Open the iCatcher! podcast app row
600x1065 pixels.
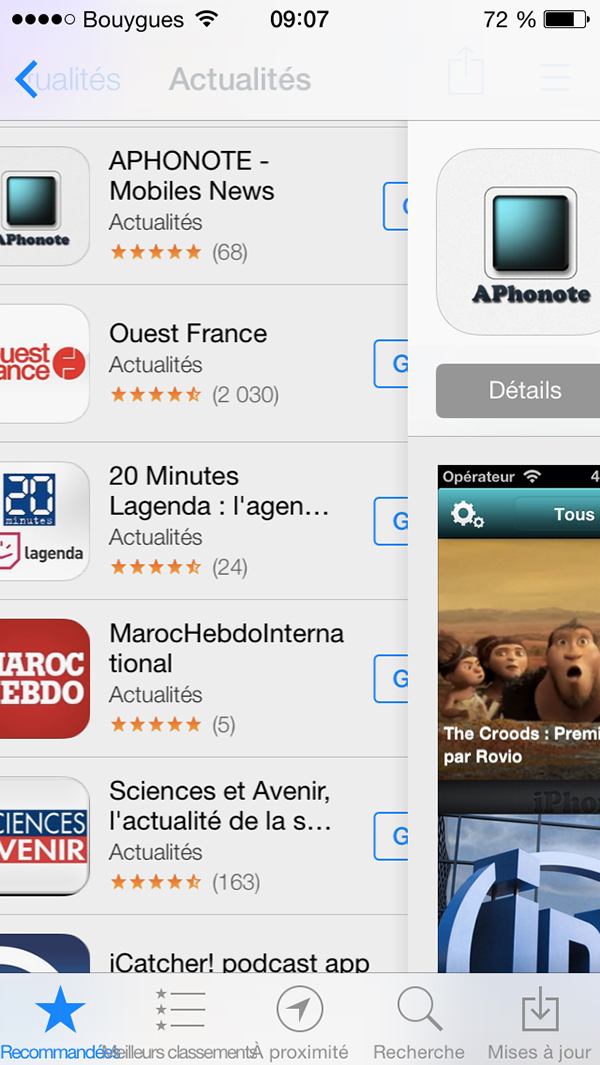pyautogui.click(x=204, y=944)
